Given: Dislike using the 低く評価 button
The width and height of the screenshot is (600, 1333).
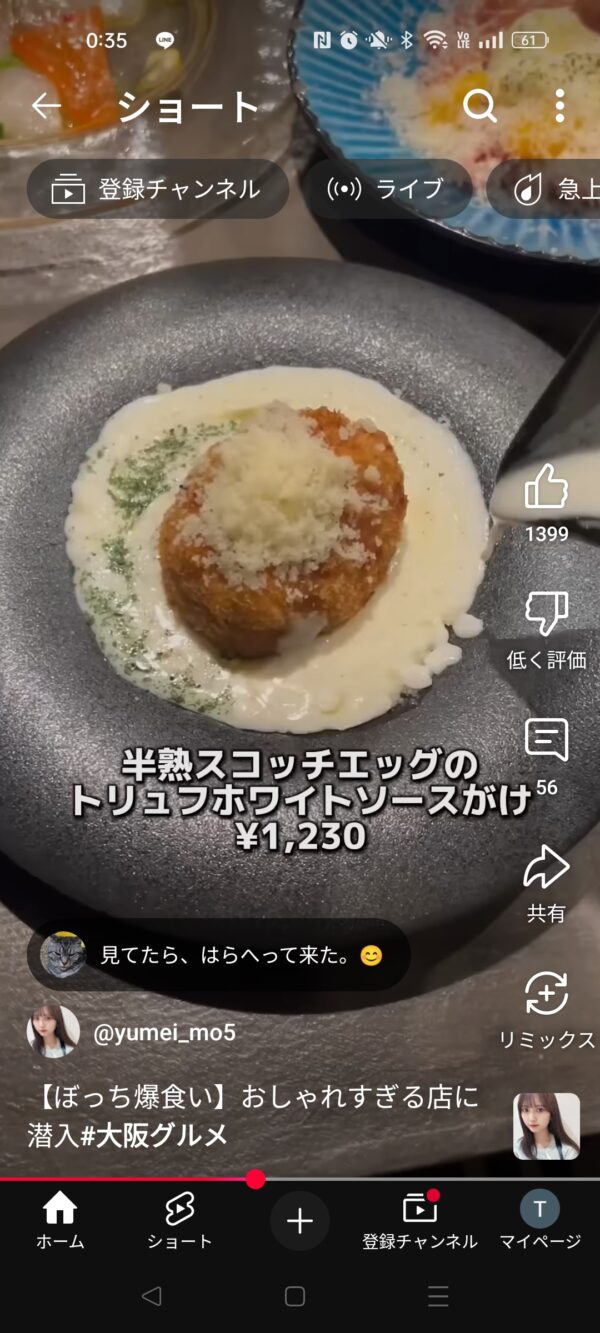Looking at the screenshot, I should coord(546,614).
